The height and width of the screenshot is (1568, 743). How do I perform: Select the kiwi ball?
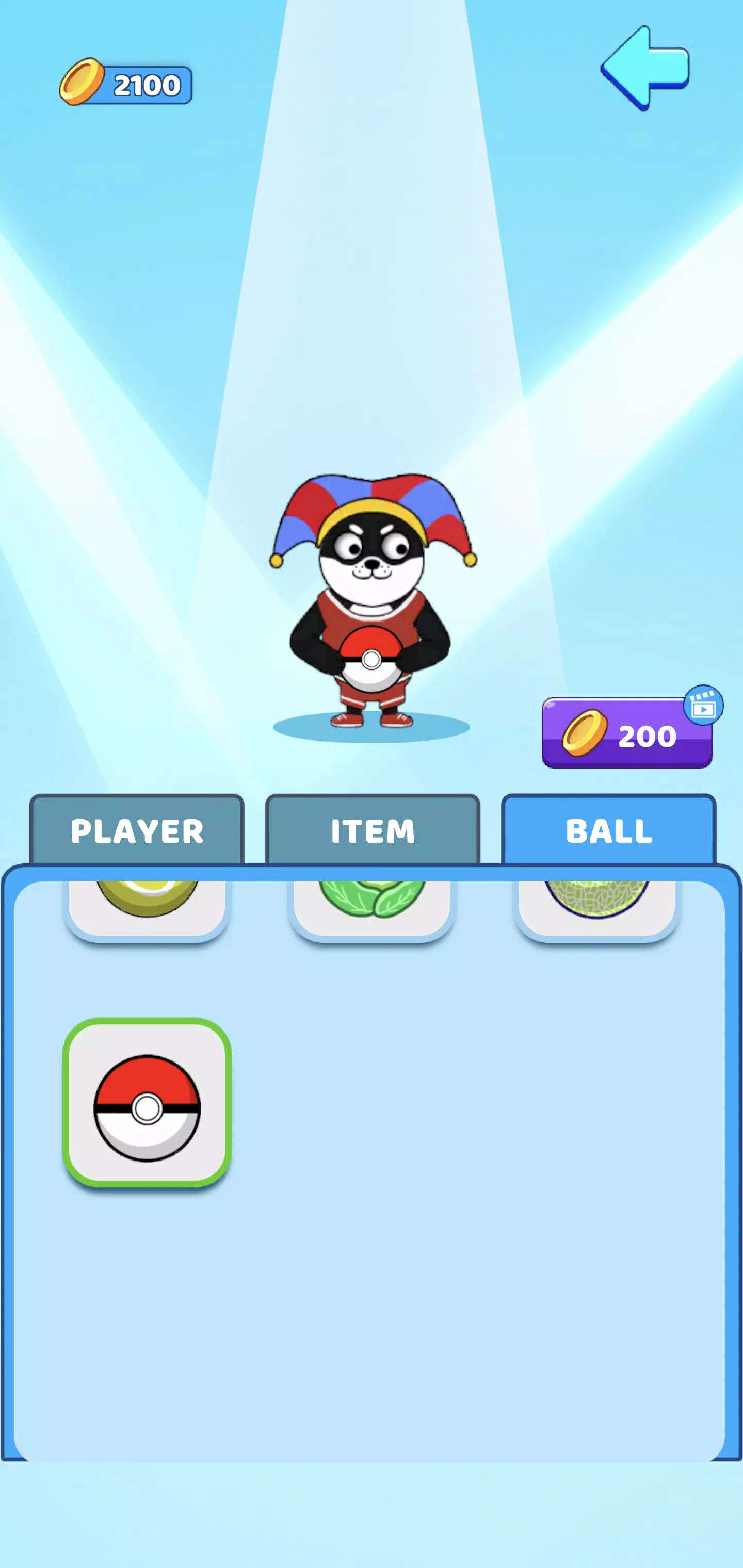(148, 907)
